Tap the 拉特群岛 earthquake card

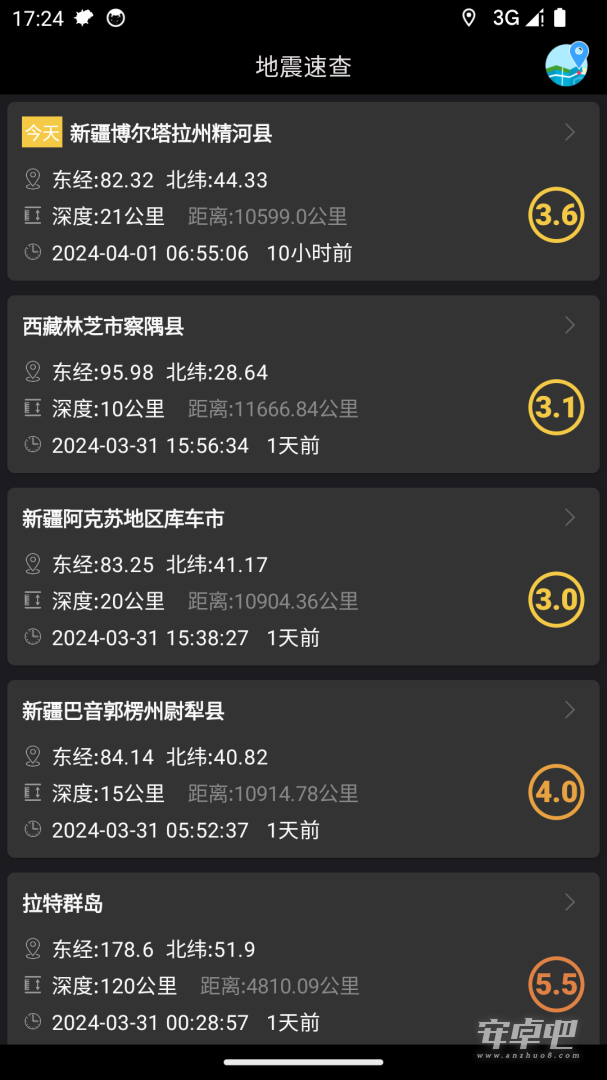point(303,959)
